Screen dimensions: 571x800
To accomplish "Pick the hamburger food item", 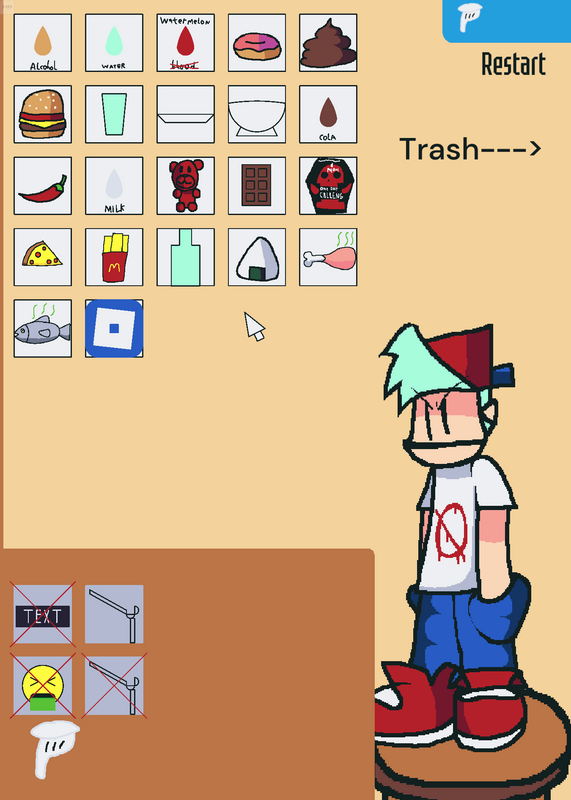I will click(43, 114).
